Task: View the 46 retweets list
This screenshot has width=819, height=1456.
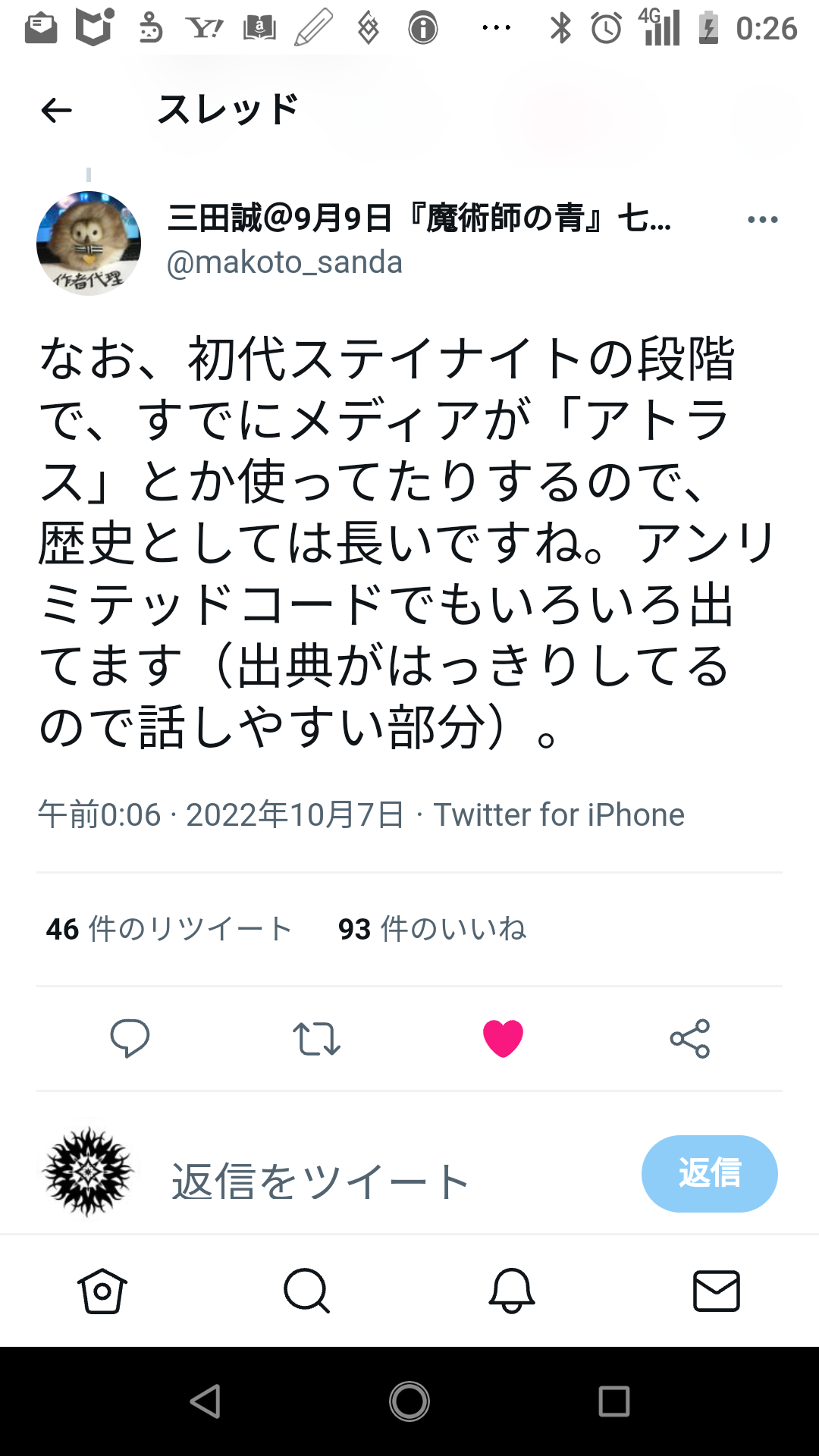Action: coord(169,929)
